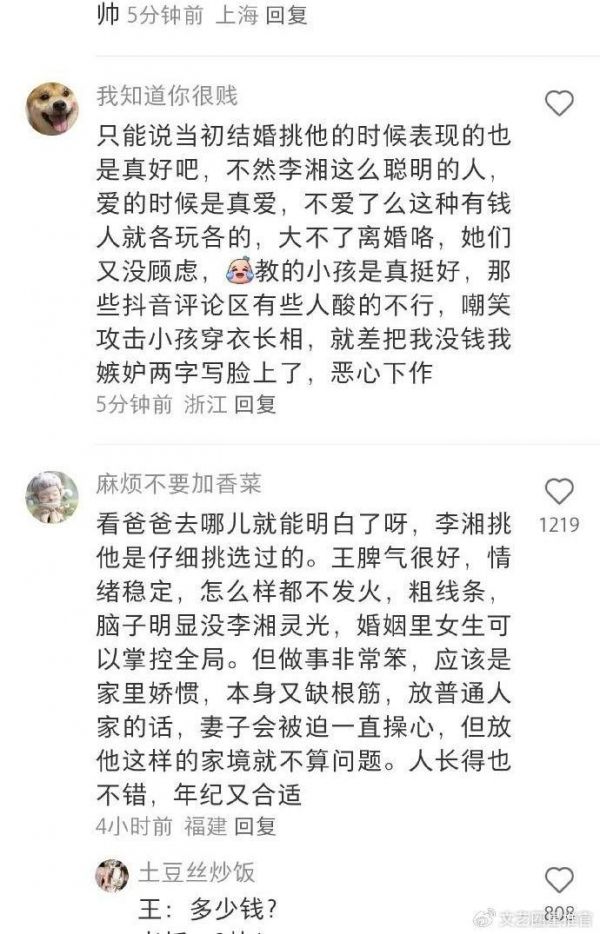Viewport: 600px width, 934px height.
Task: Open the dog avatar of 我知道你很贱
Action: click(x=51, y=108)
